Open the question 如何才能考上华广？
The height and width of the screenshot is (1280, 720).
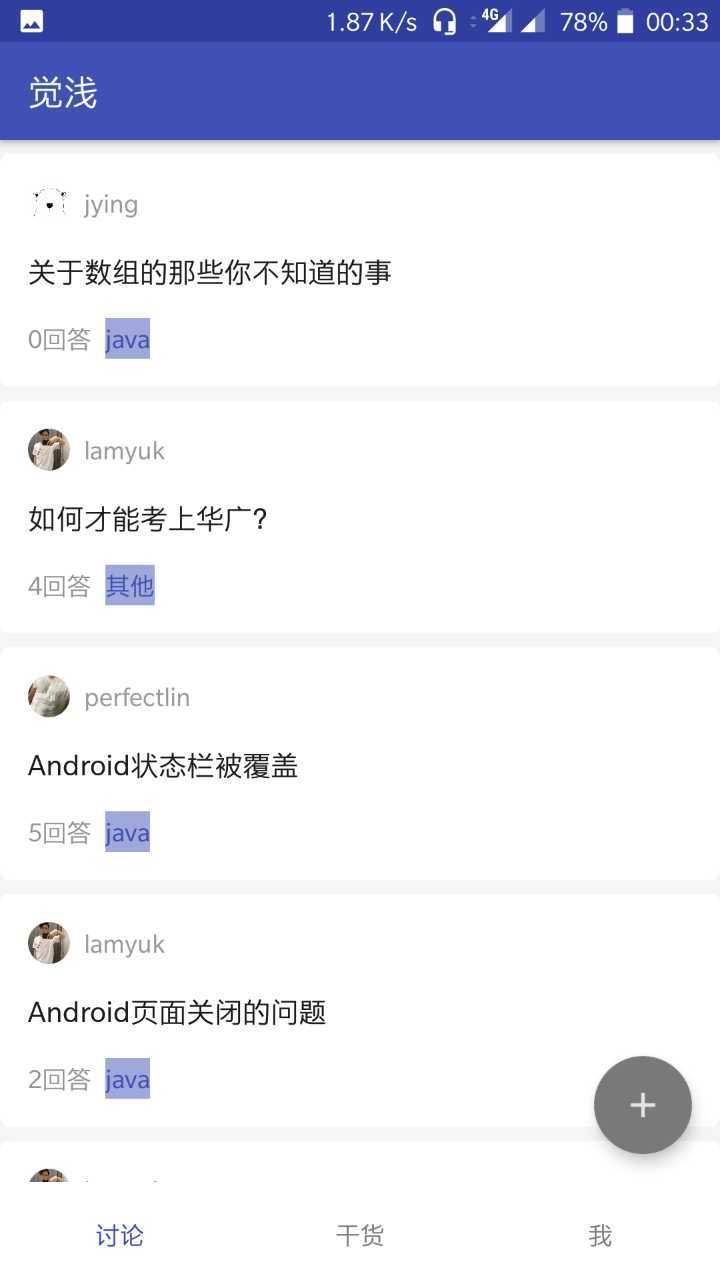point(148,519)
